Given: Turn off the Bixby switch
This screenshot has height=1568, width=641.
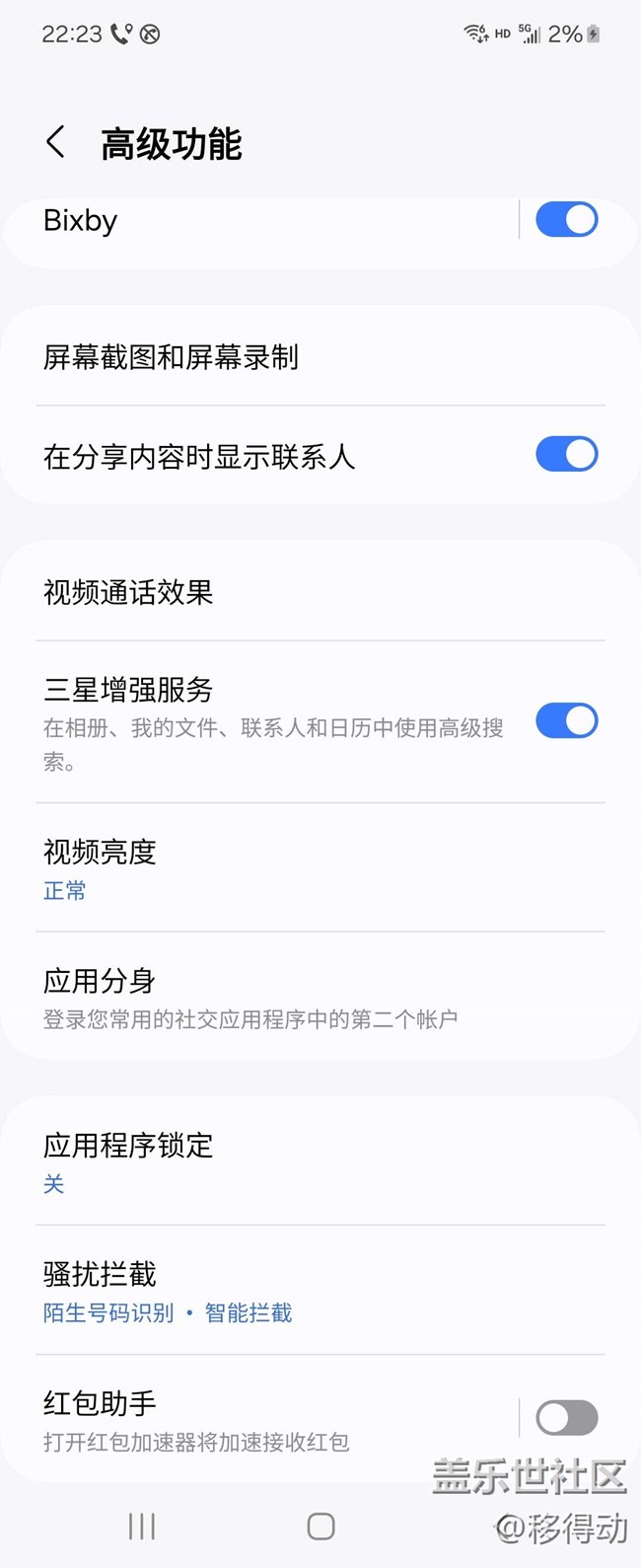Looking at the screenshot, I should [x=566, y=220].
